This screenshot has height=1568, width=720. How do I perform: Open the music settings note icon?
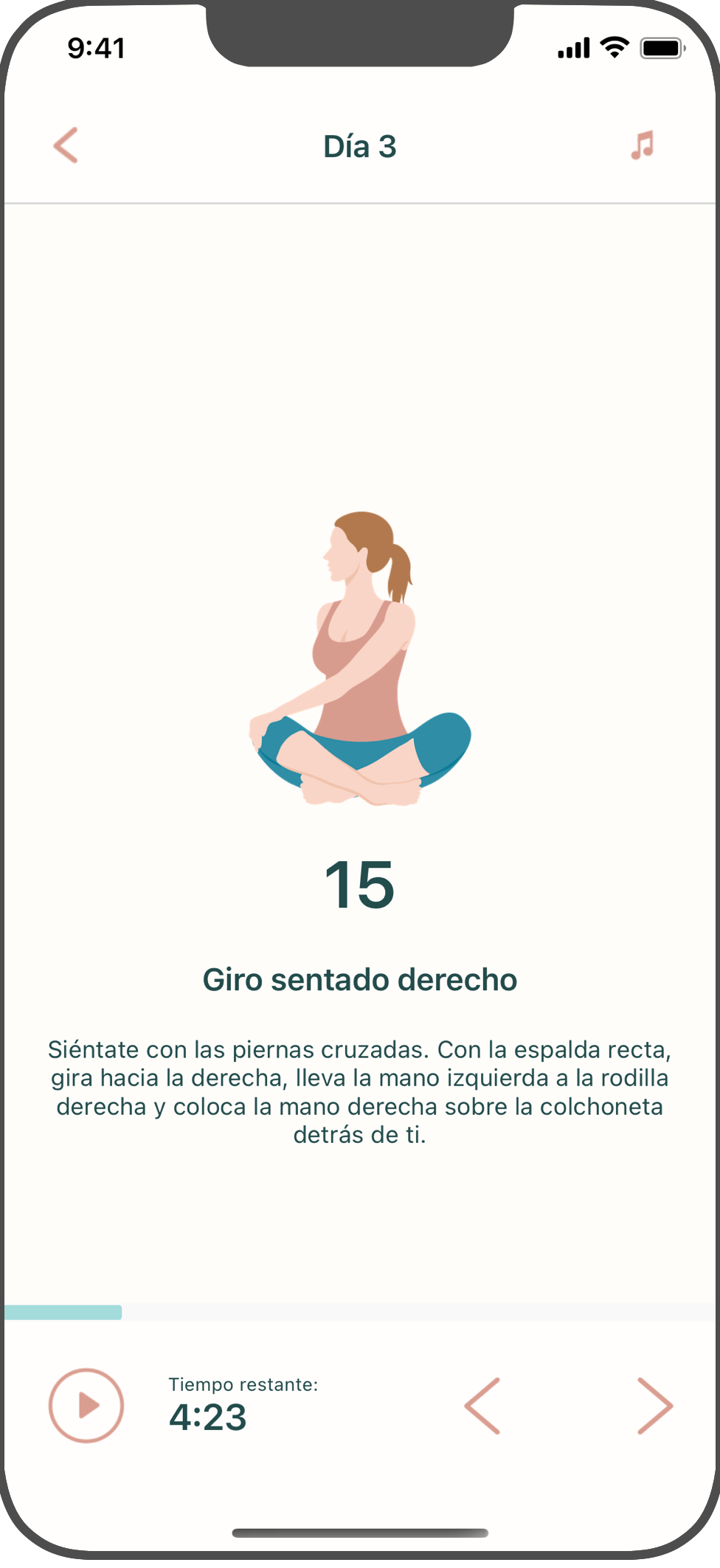pyautogui.click(x=643, y=145)
